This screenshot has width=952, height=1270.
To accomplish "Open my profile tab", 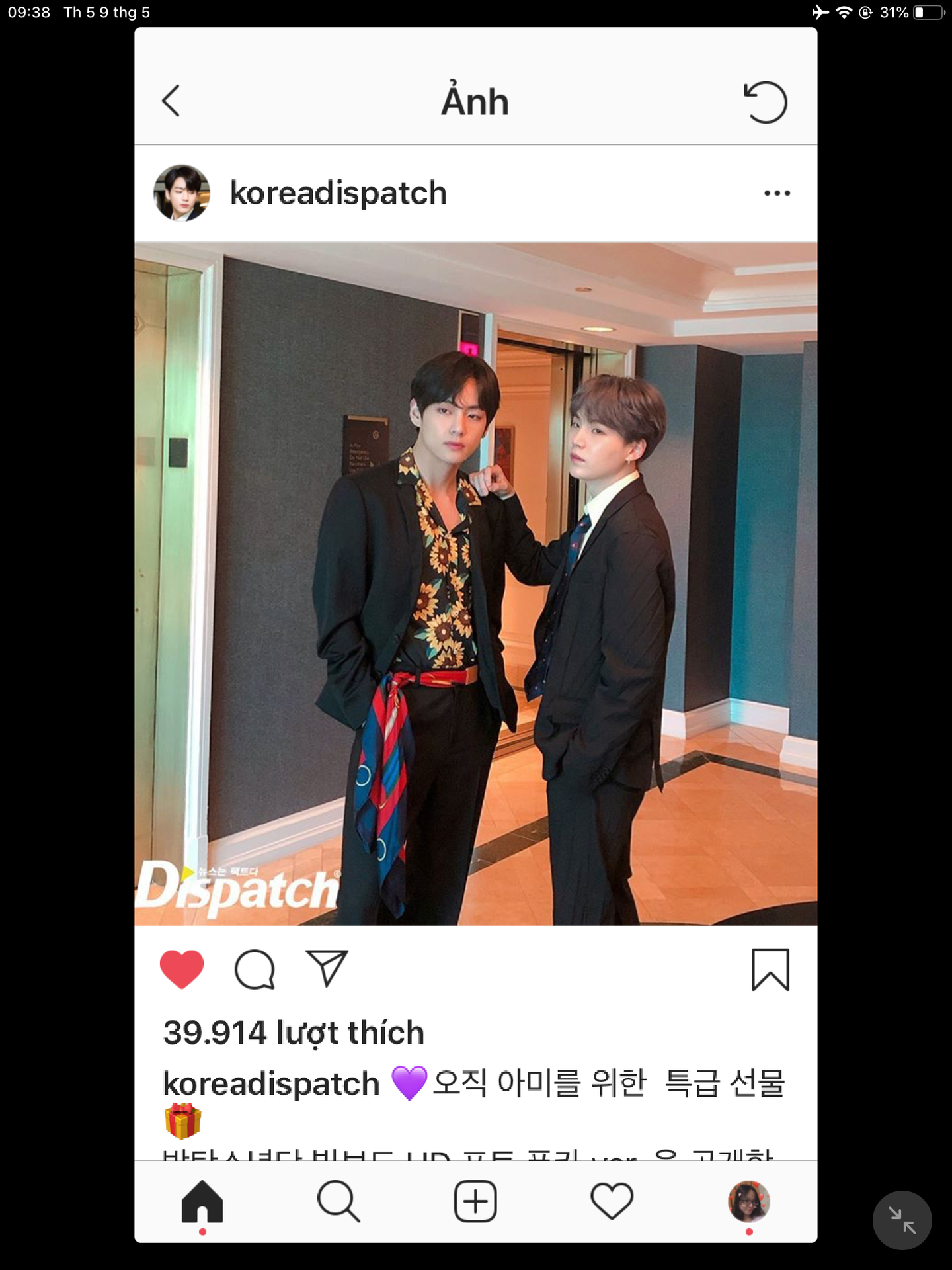I will (749, 1201).
